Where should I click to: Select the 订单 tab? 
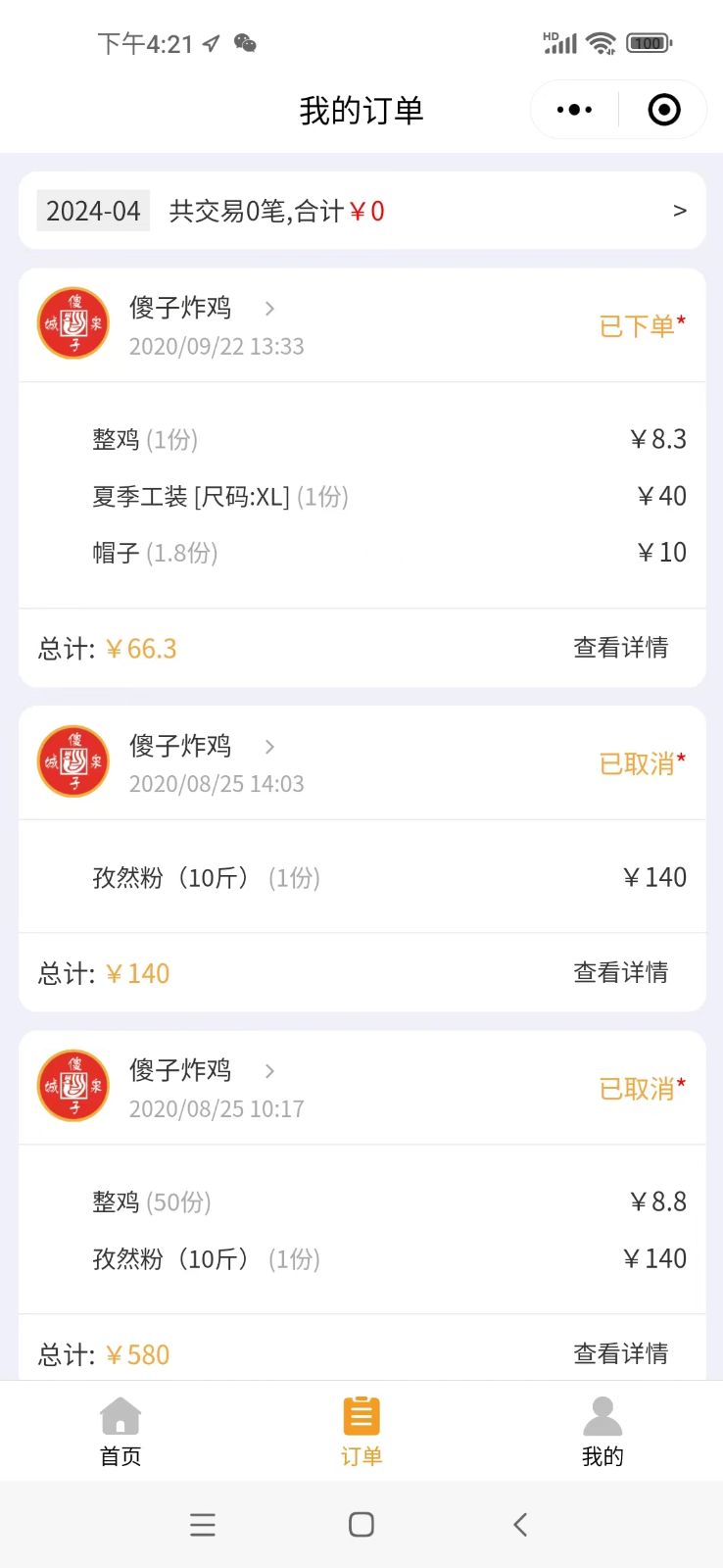coord(361,1431)
